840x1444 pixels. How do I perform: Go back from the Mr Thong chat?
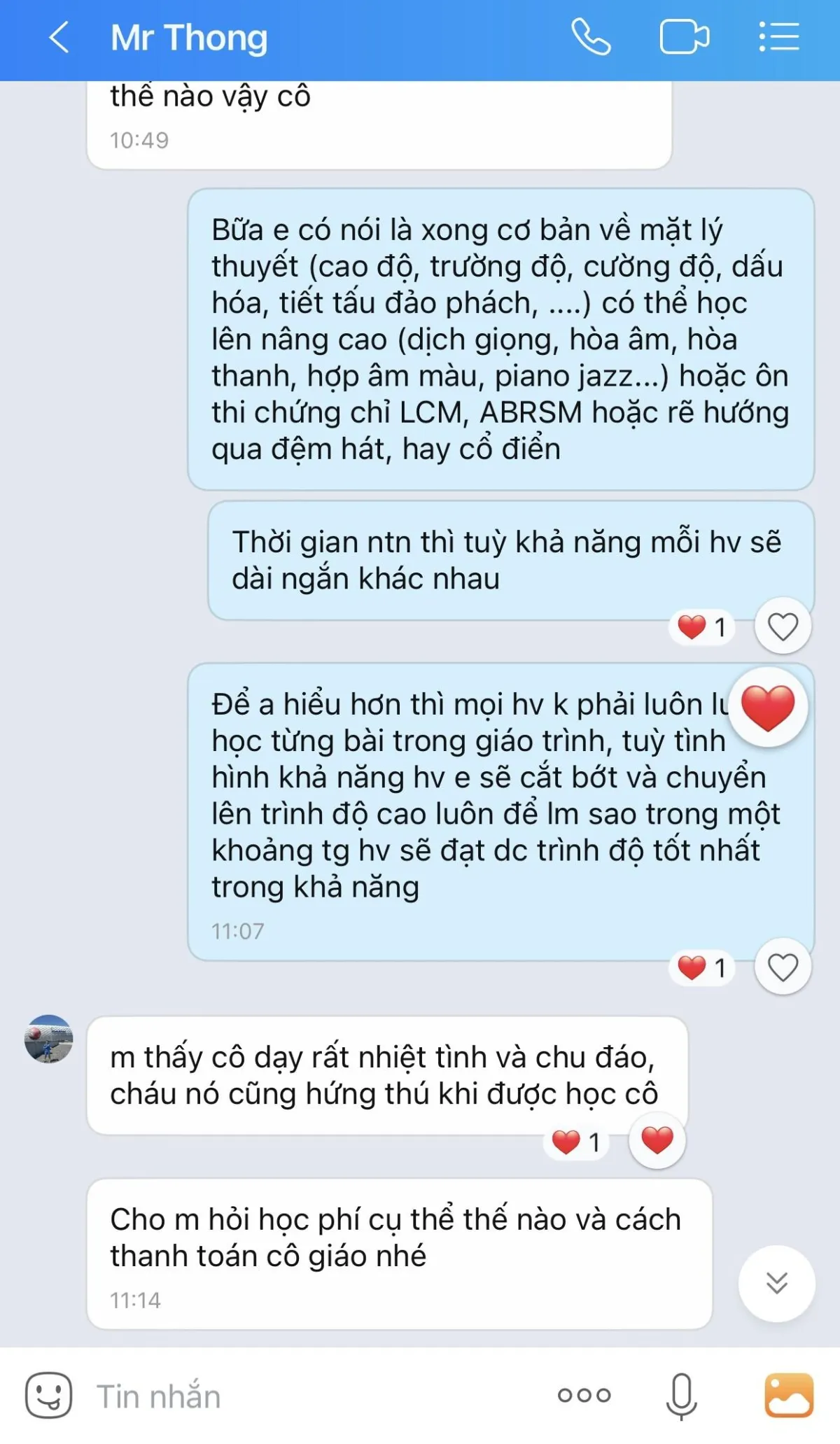click(x=59, y=37)
